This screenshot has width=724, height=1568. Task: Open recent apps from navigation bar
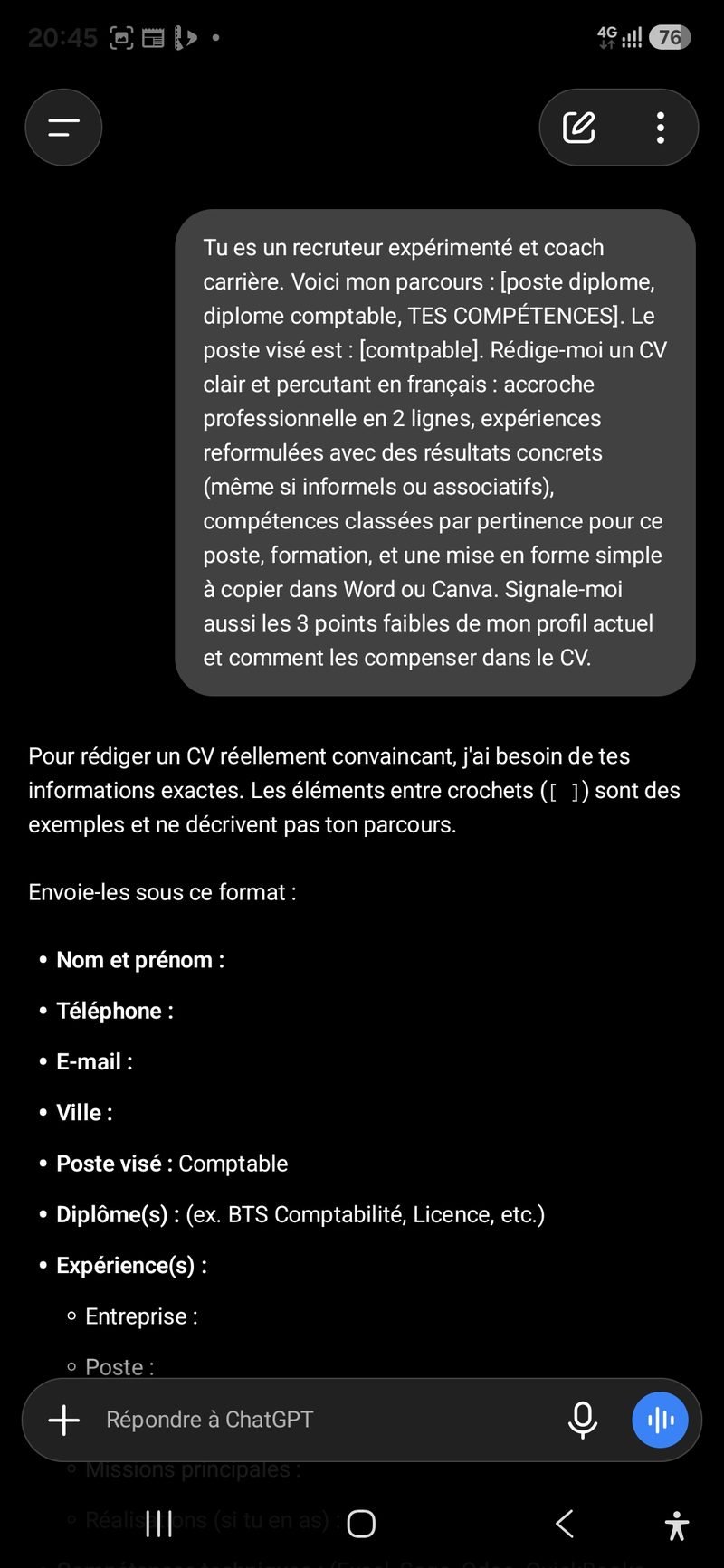tap(159, 1524)
